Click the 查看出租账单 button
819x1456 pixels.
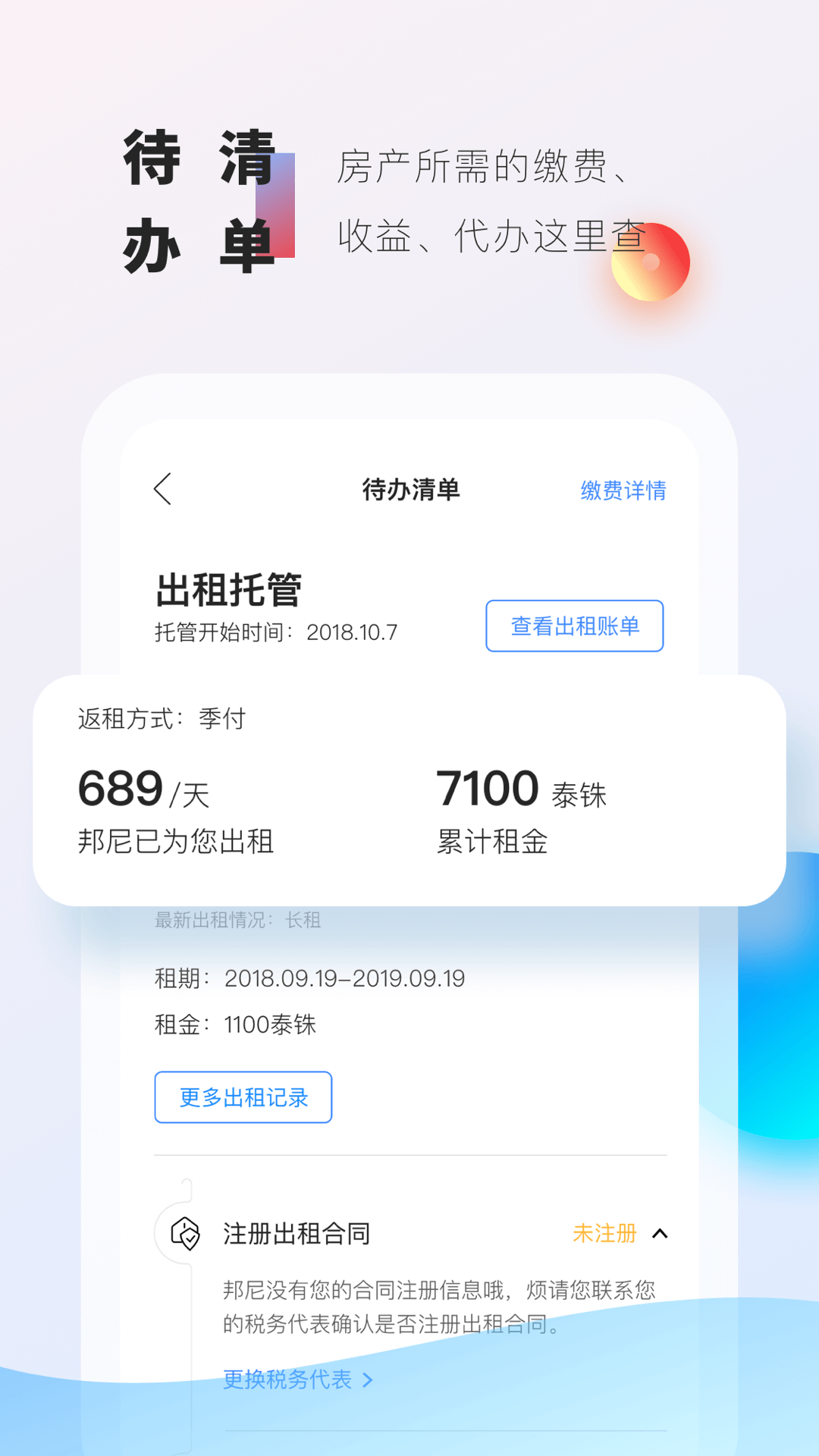pos(574,625)
